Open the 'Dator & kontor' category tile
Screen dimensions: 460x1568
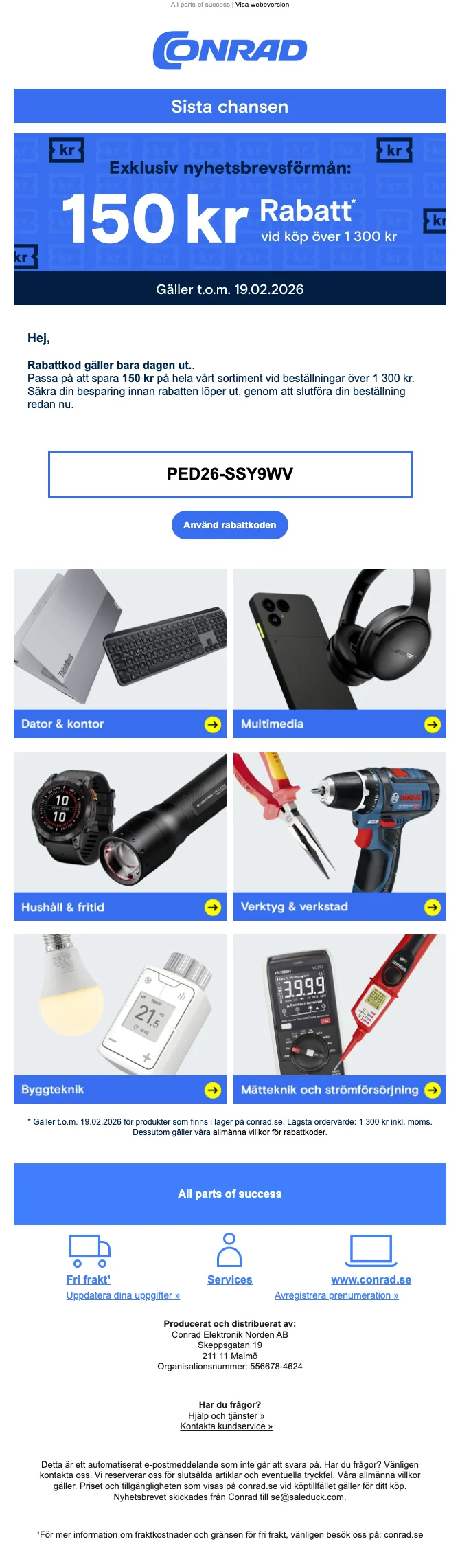pyautogui.click(x=120, y=653)
